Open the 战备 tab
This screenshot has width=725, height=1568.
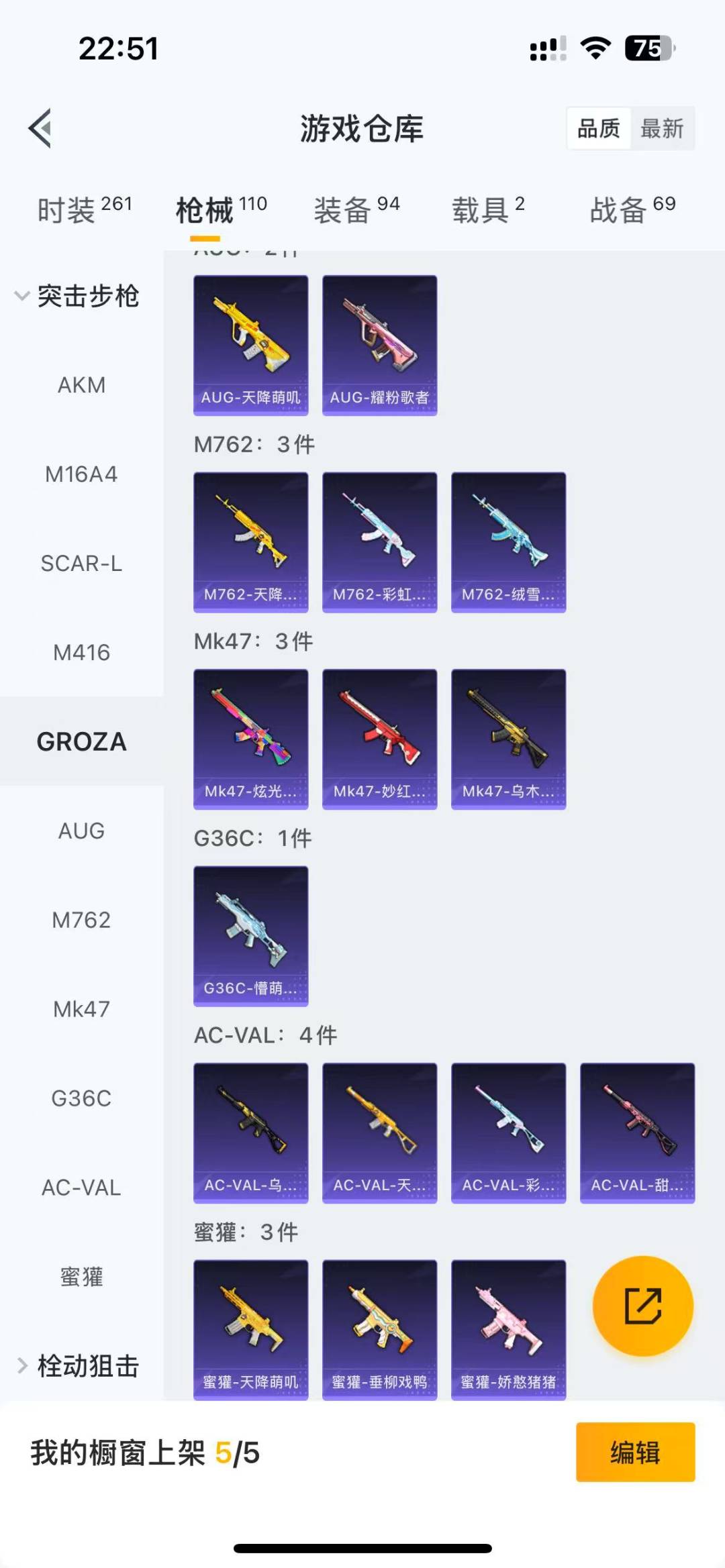point(632,210)
